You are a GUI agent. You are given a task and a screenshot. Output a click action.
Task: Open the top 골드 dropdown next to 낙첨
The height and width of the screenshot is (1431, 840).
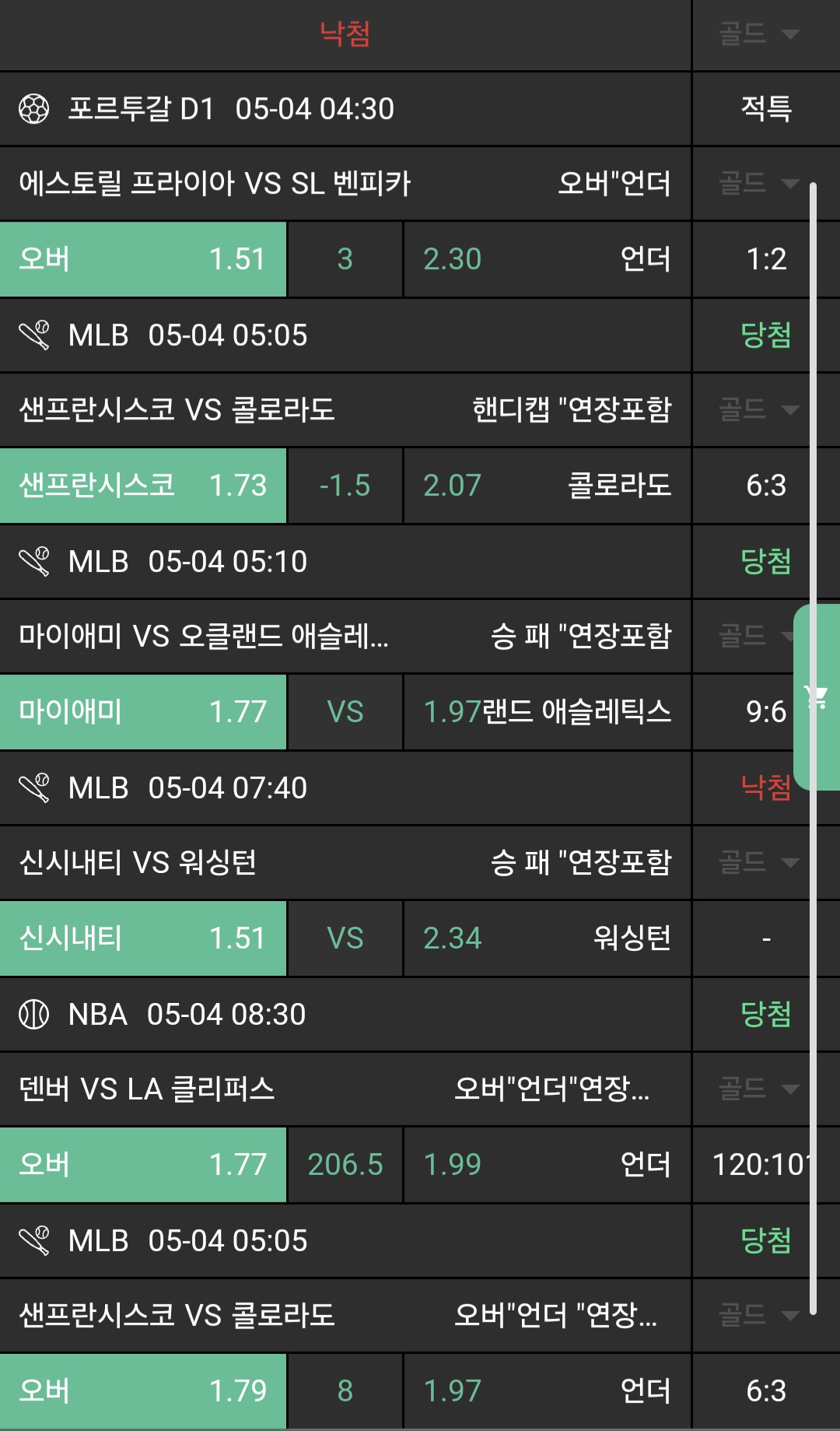758,34
